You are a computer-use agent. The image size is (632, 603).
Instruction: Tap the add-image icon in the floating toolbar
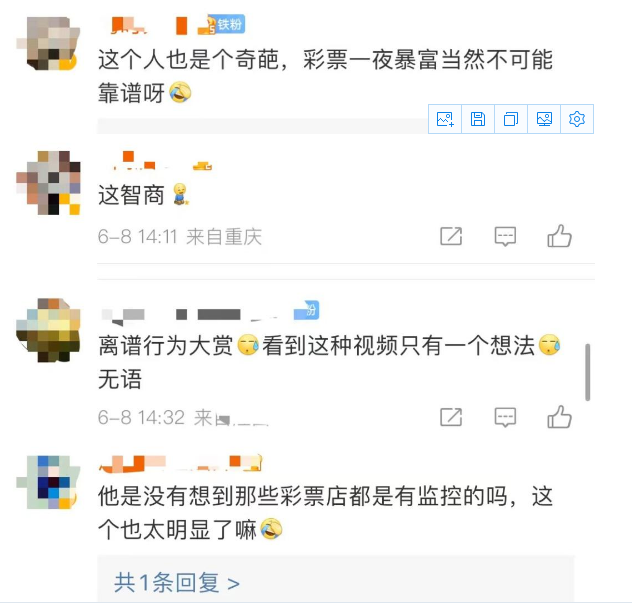(445, 119)
